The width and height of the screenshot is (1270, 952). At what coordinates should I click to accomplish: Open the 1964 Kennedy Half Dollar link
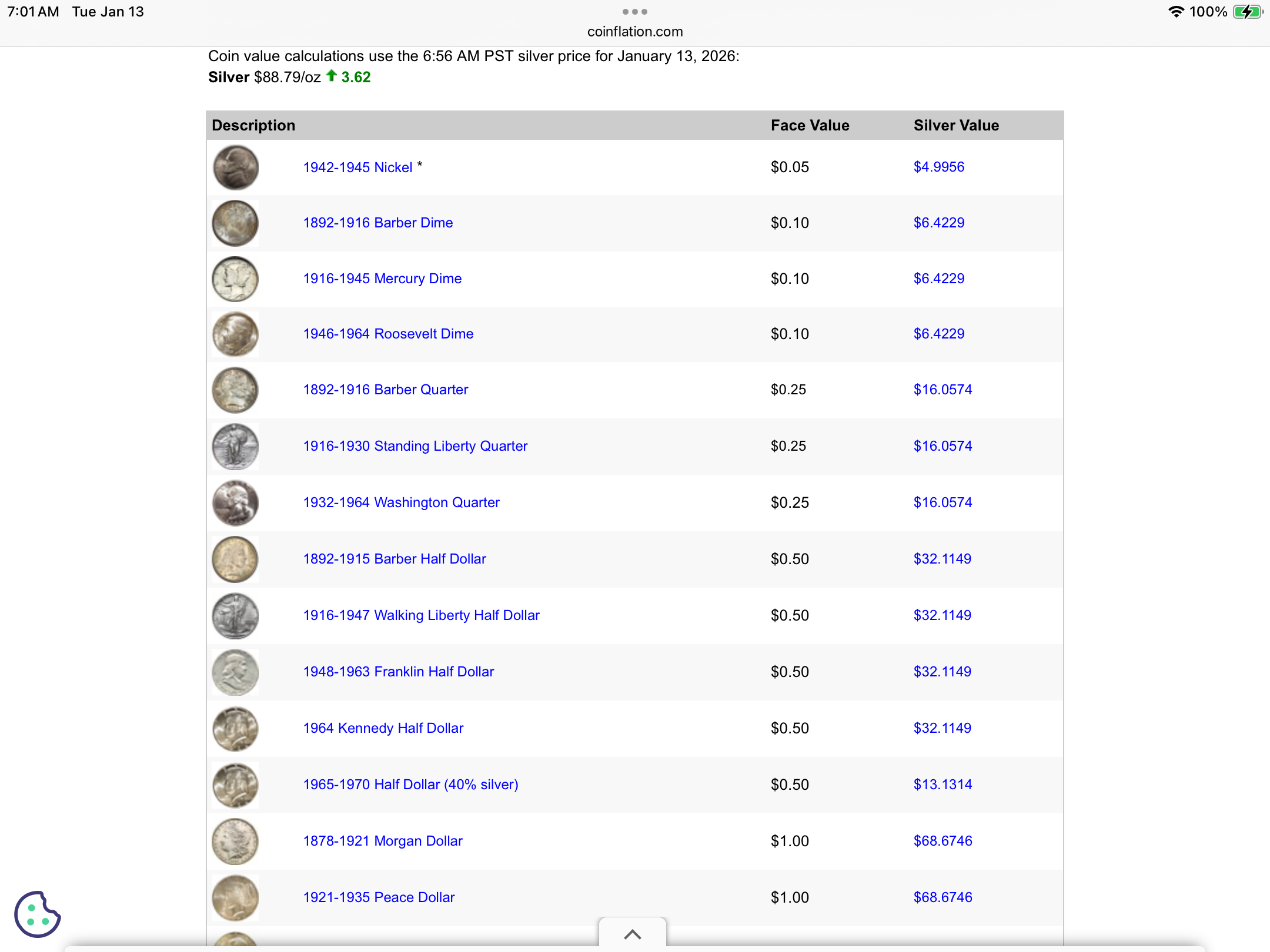point(383,728)
